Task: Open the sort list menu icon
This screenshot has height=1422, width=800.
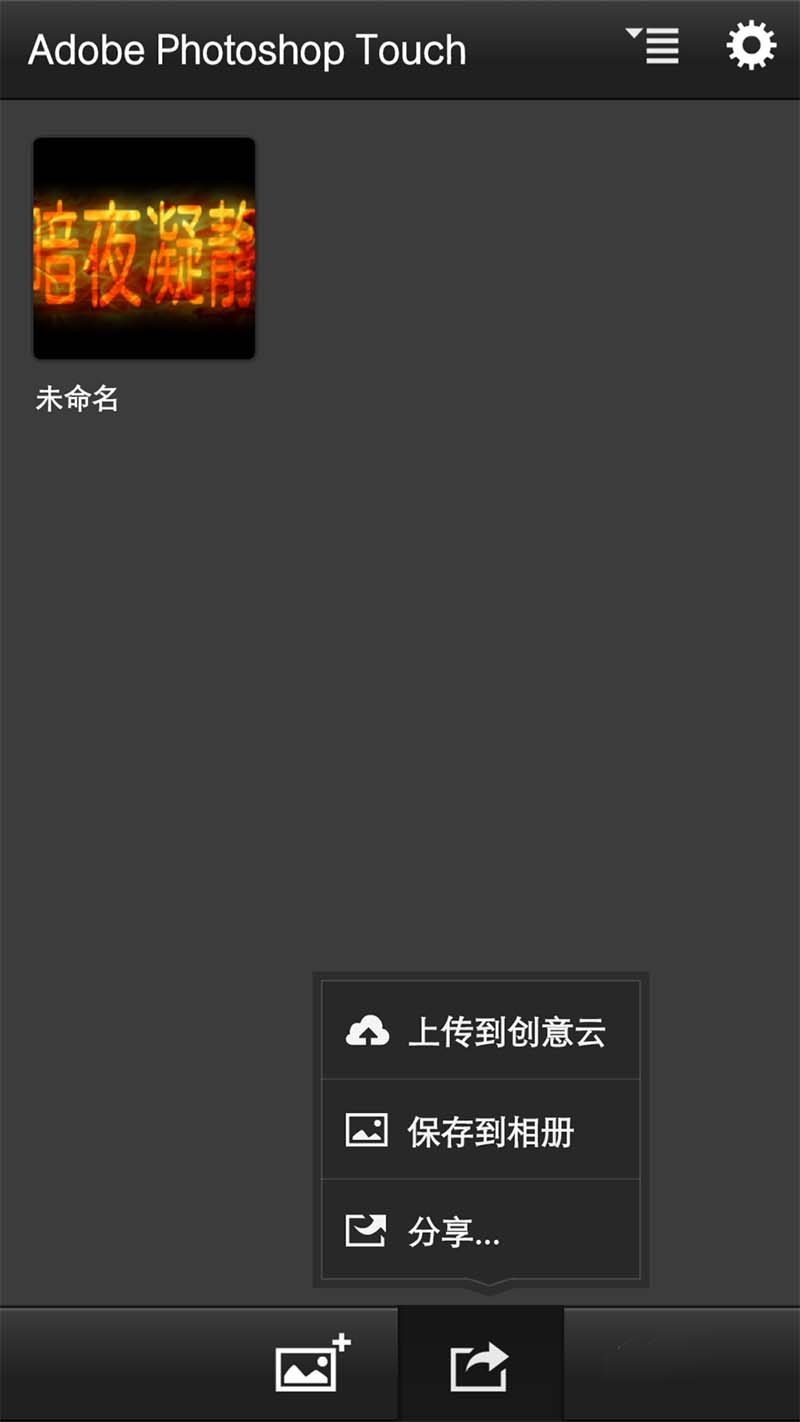Action: coord(654,46)
